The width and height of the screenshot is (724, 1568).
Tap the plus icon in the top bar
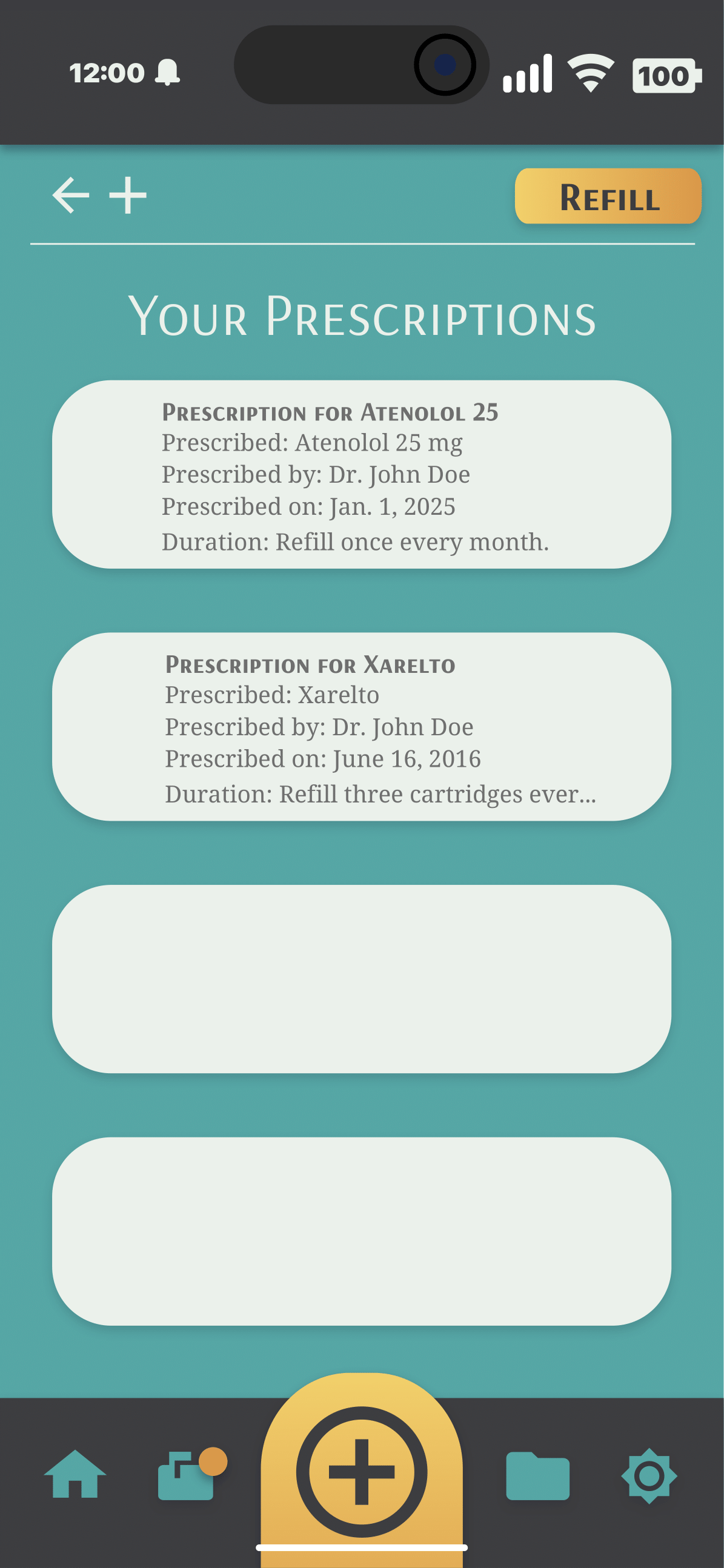click(x=126, y=195)
